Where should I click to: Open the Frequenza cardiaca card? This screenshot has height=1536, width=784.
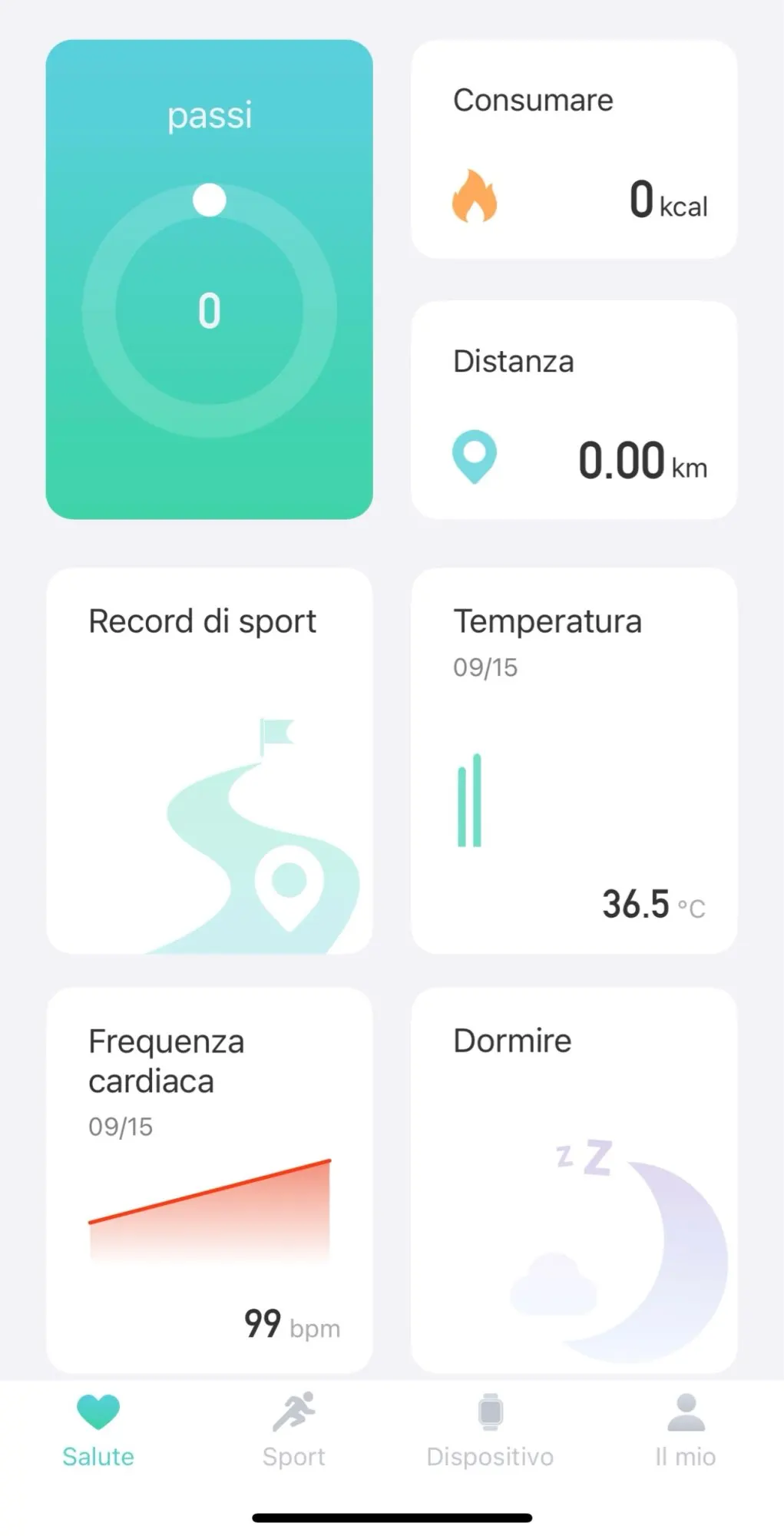point(209,1180)
